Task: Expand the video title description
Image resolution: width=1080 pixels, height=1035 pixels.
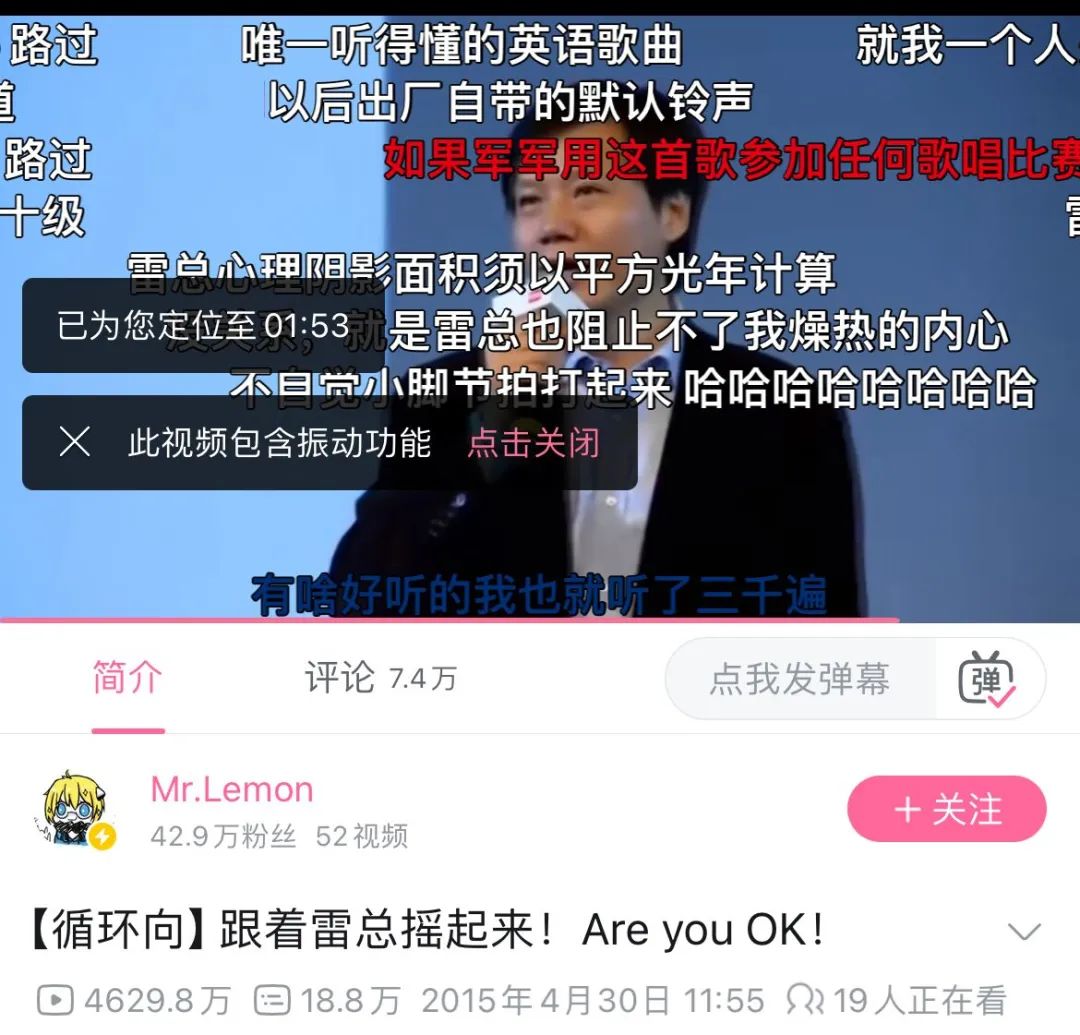Action: 1024,933
